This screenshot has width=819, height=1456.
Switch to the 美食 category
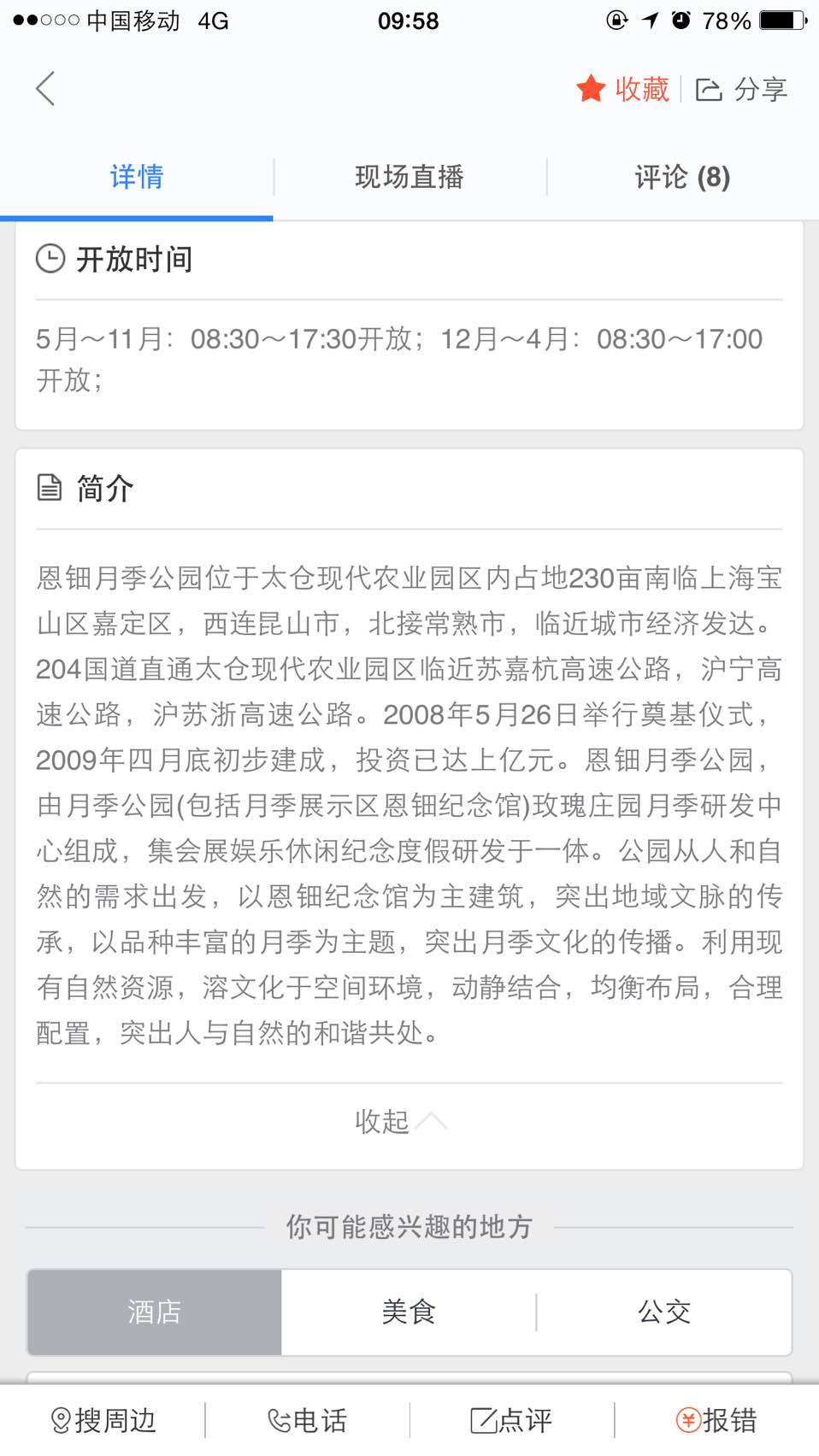(x=409, y=1312)
